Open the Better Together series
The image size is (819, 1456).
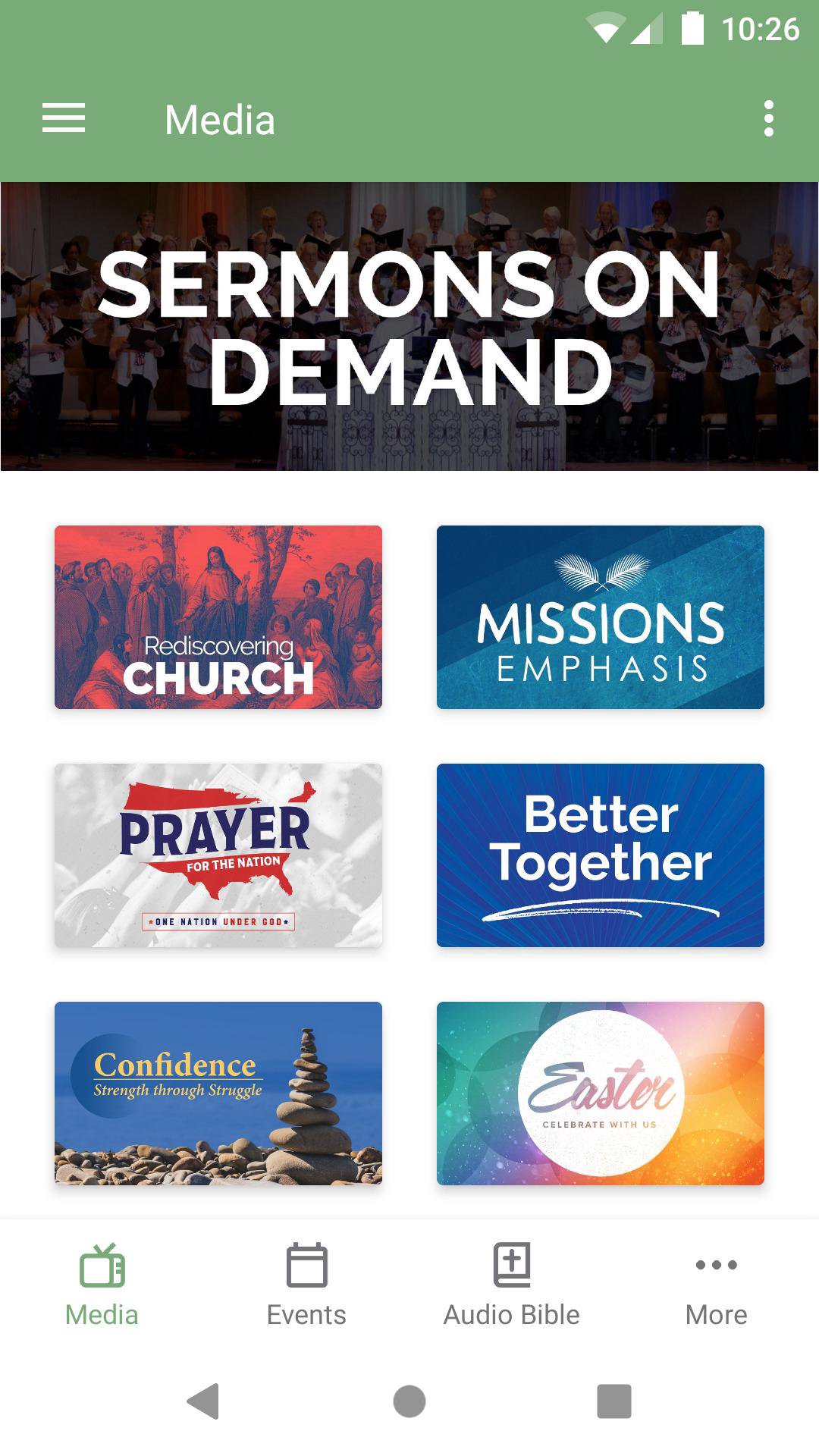(x=601, y=855)
